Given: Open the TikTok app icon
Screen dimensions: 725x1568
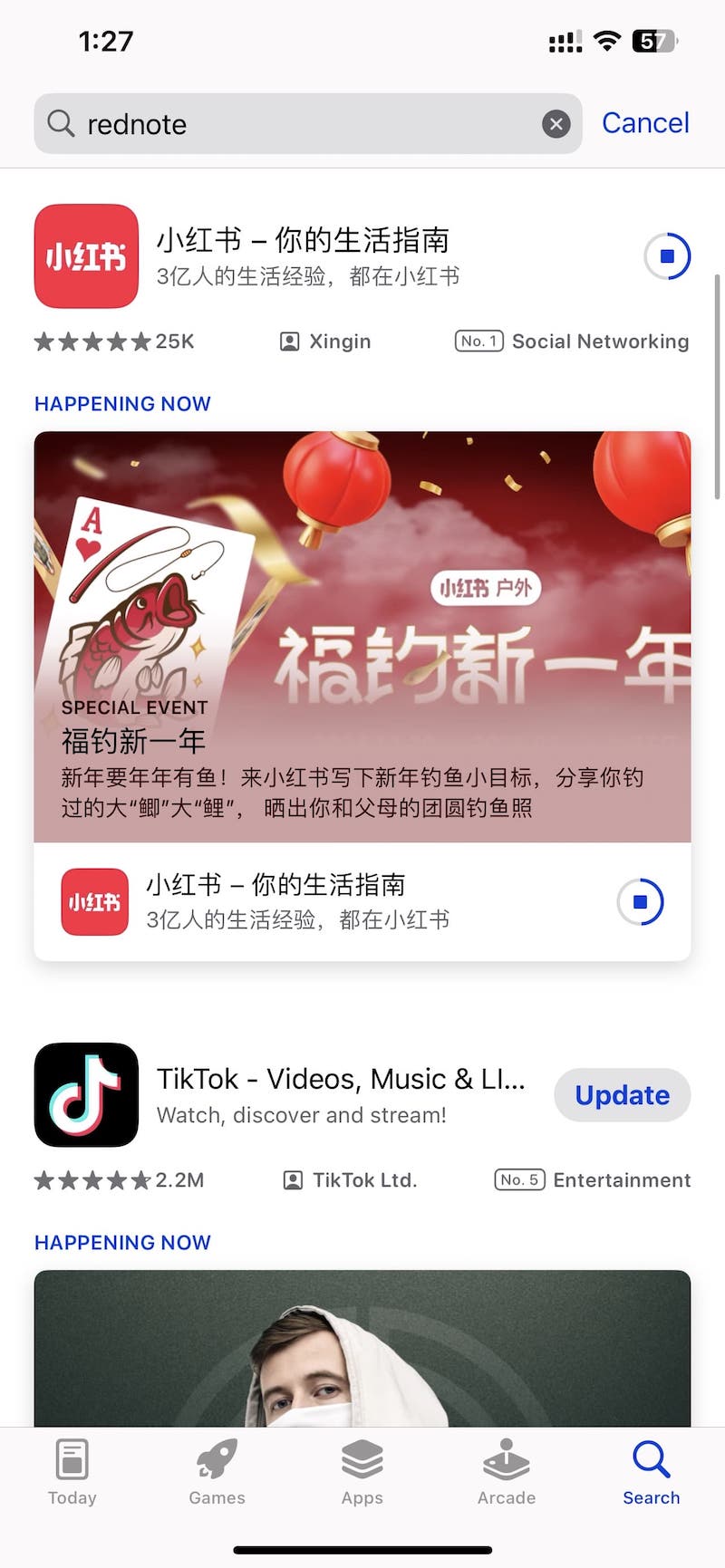Looking at the screenshot, I should 85,1095.
